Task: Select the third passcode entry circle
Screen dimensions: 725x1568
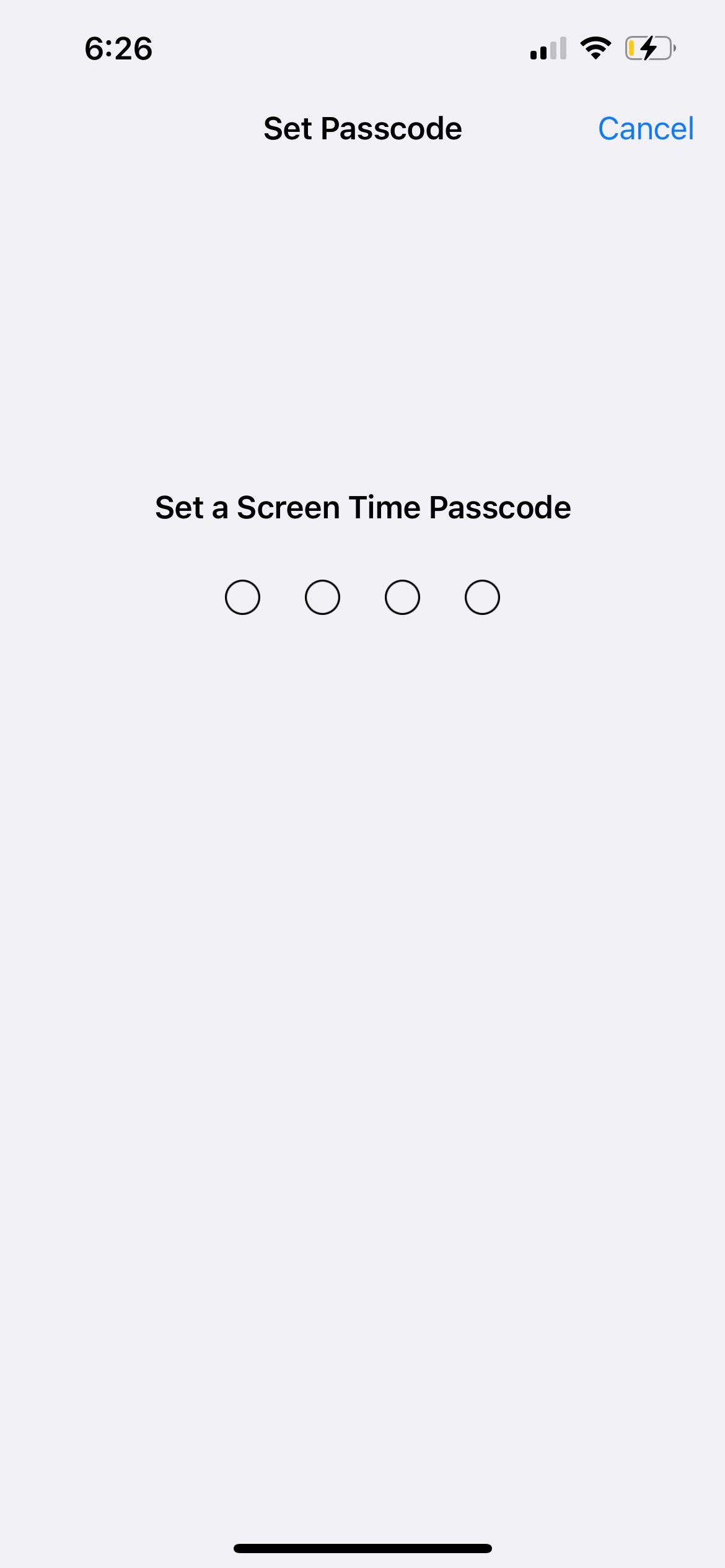Action: pos(402,596)
